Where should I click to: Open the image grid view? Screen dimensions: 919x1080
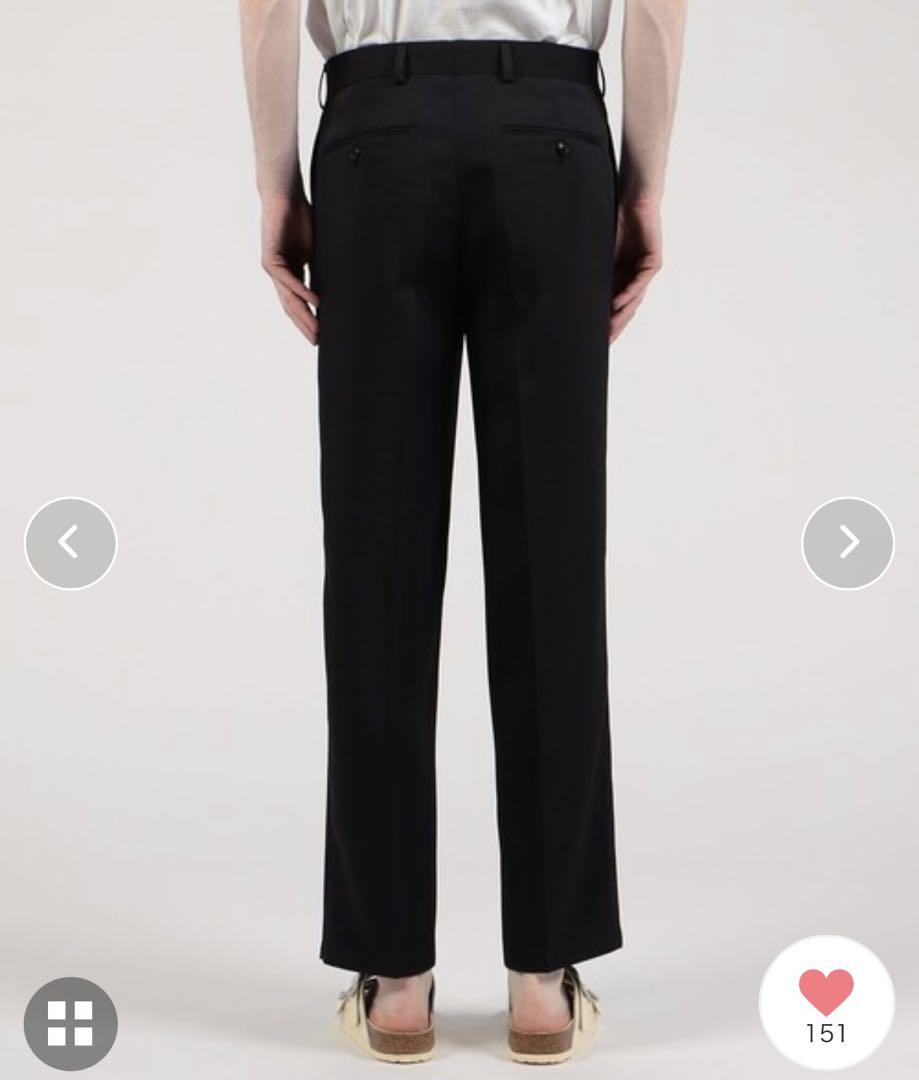(x=70, y=1023)
